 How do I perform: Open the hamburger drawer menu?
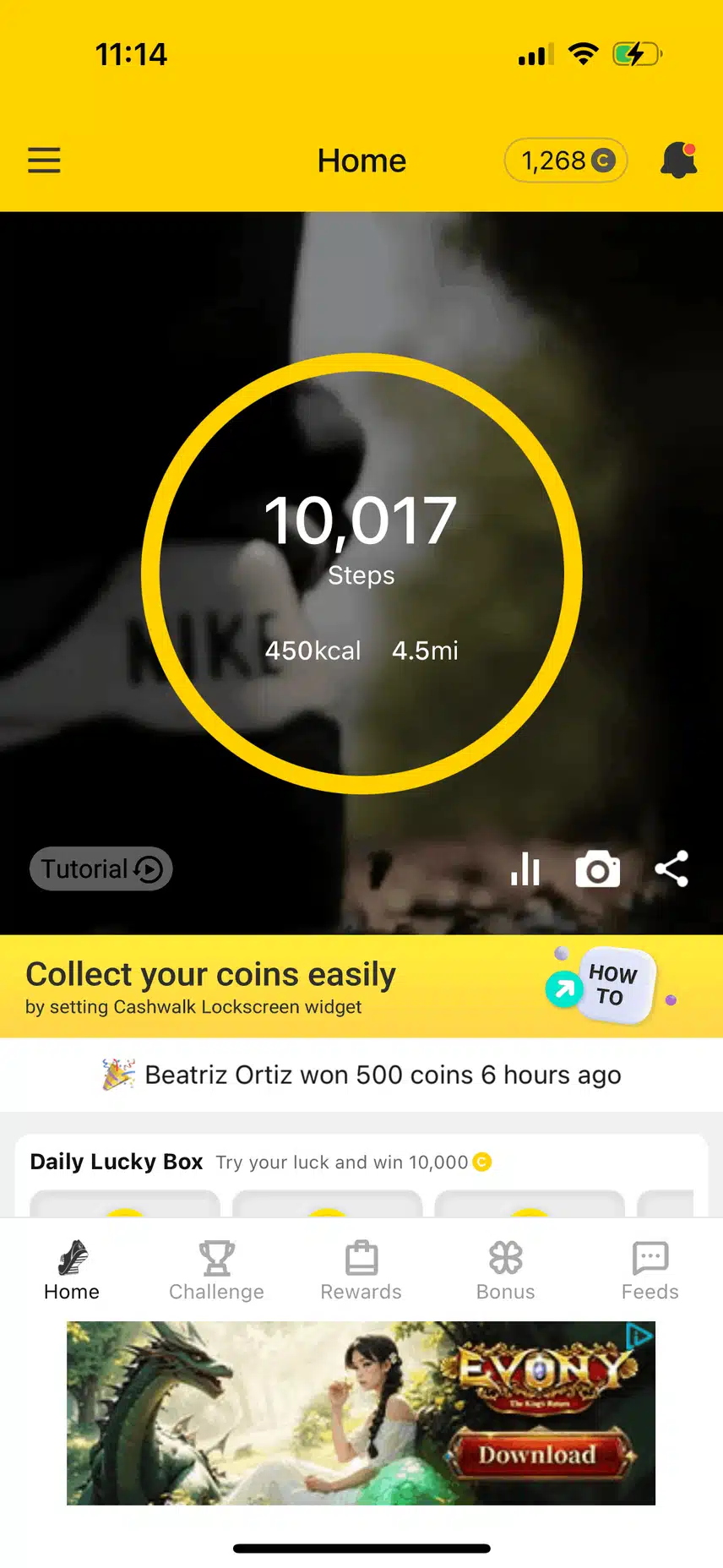click(x=44, y=161)
